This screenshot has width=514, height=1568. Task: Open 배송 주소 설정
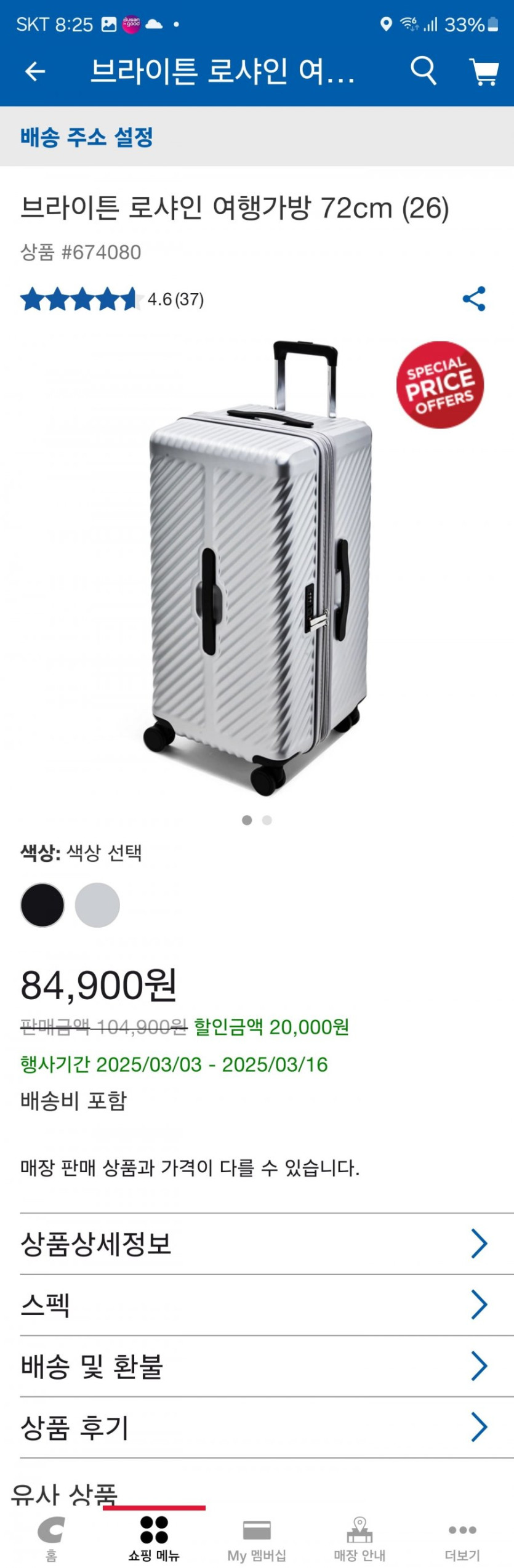click(x=87, y=137)
